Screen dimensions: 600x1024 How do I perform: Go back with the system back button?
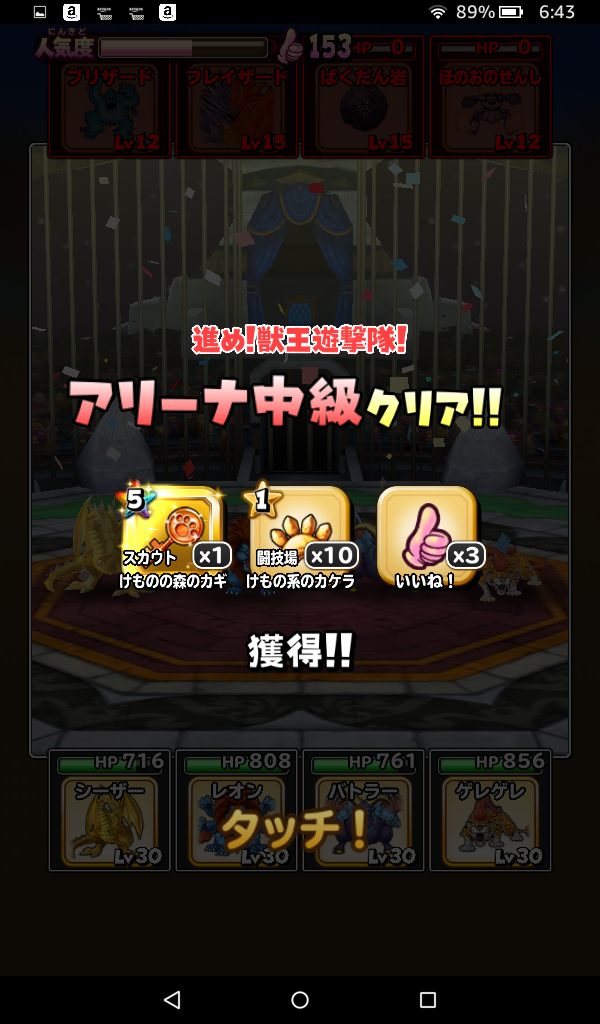click(172, 1000)
